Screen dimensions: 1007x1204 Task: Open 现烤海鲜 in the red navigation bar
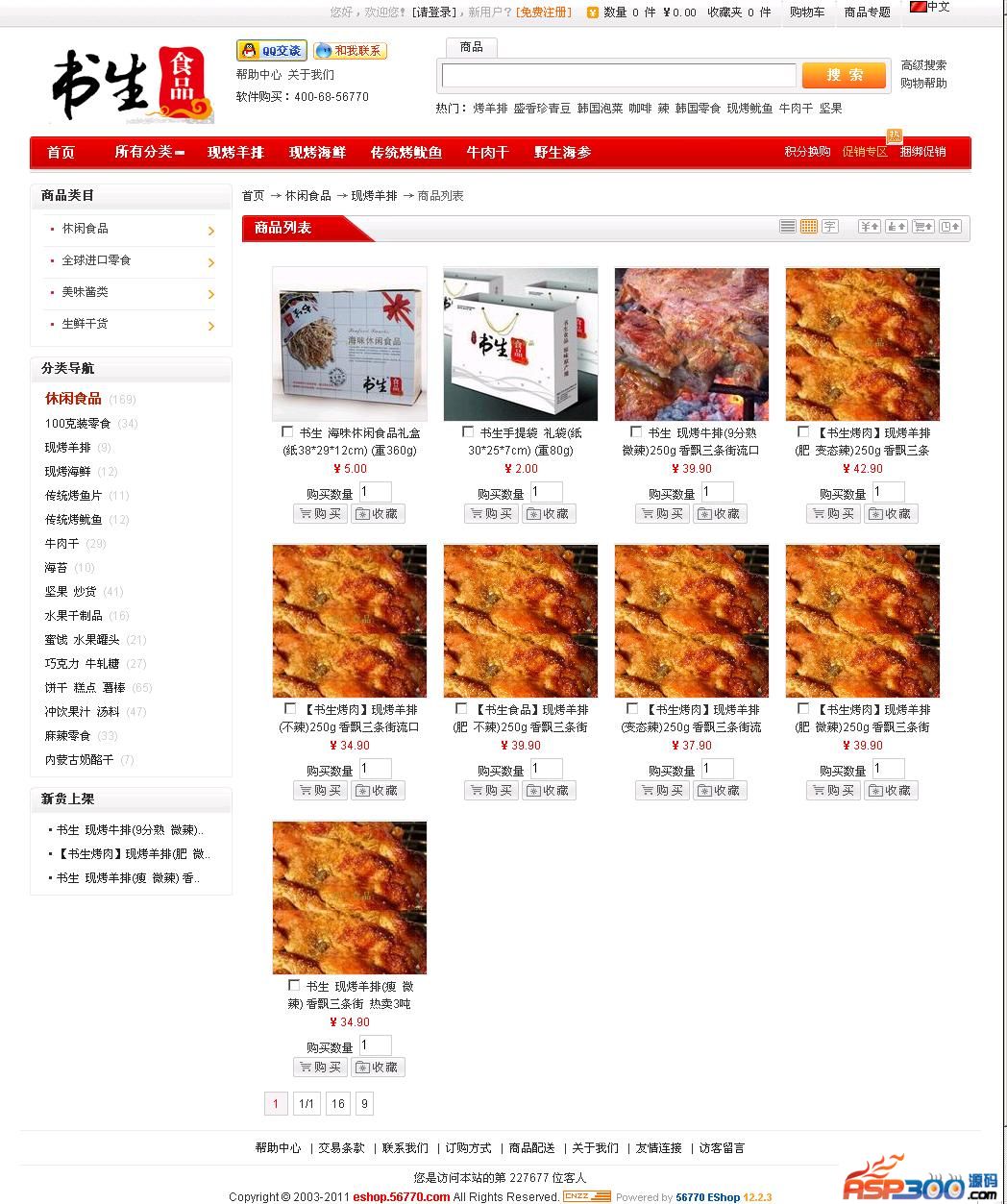(x=317, y=153)
